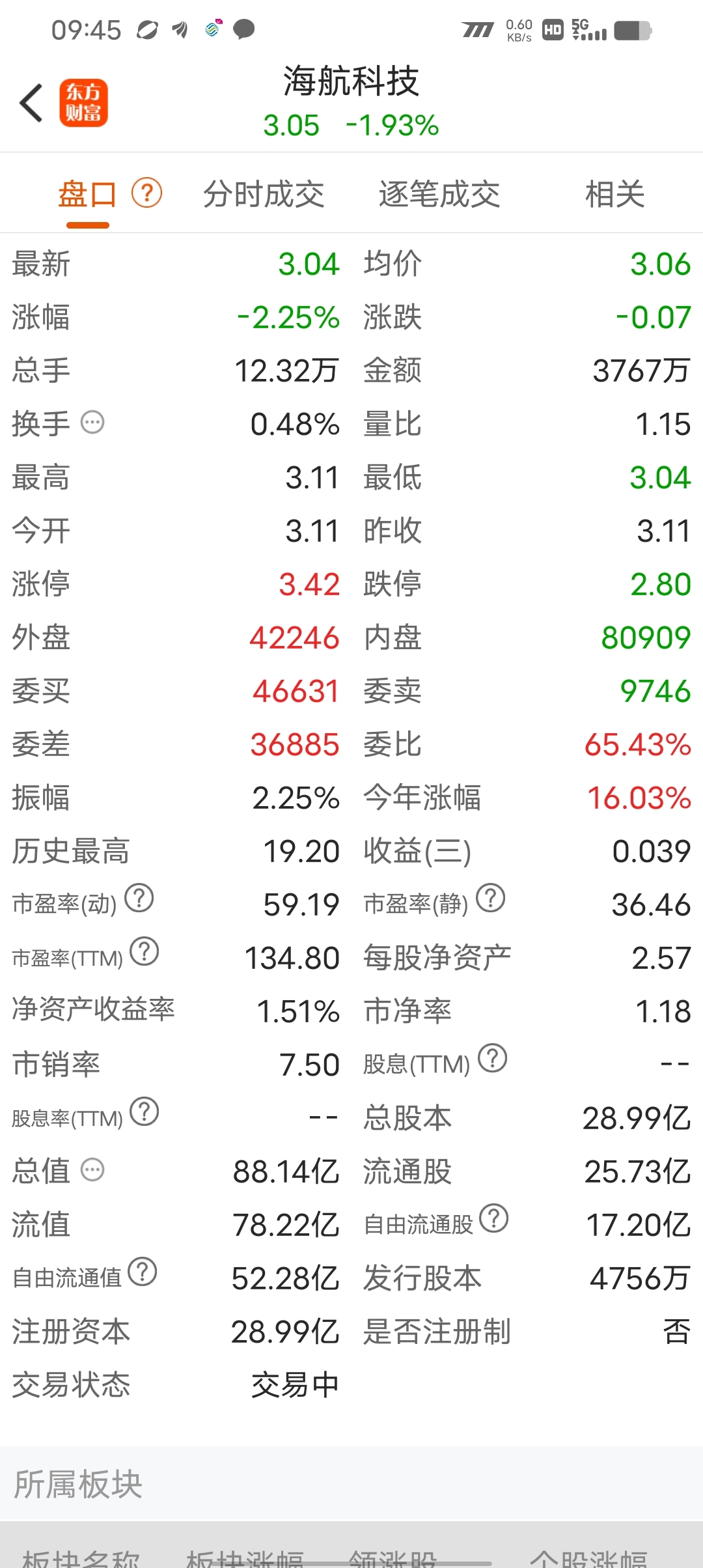View help for 股息(TTM)
Viewport: 703px width, 1568px height.
coord(493,1058)
